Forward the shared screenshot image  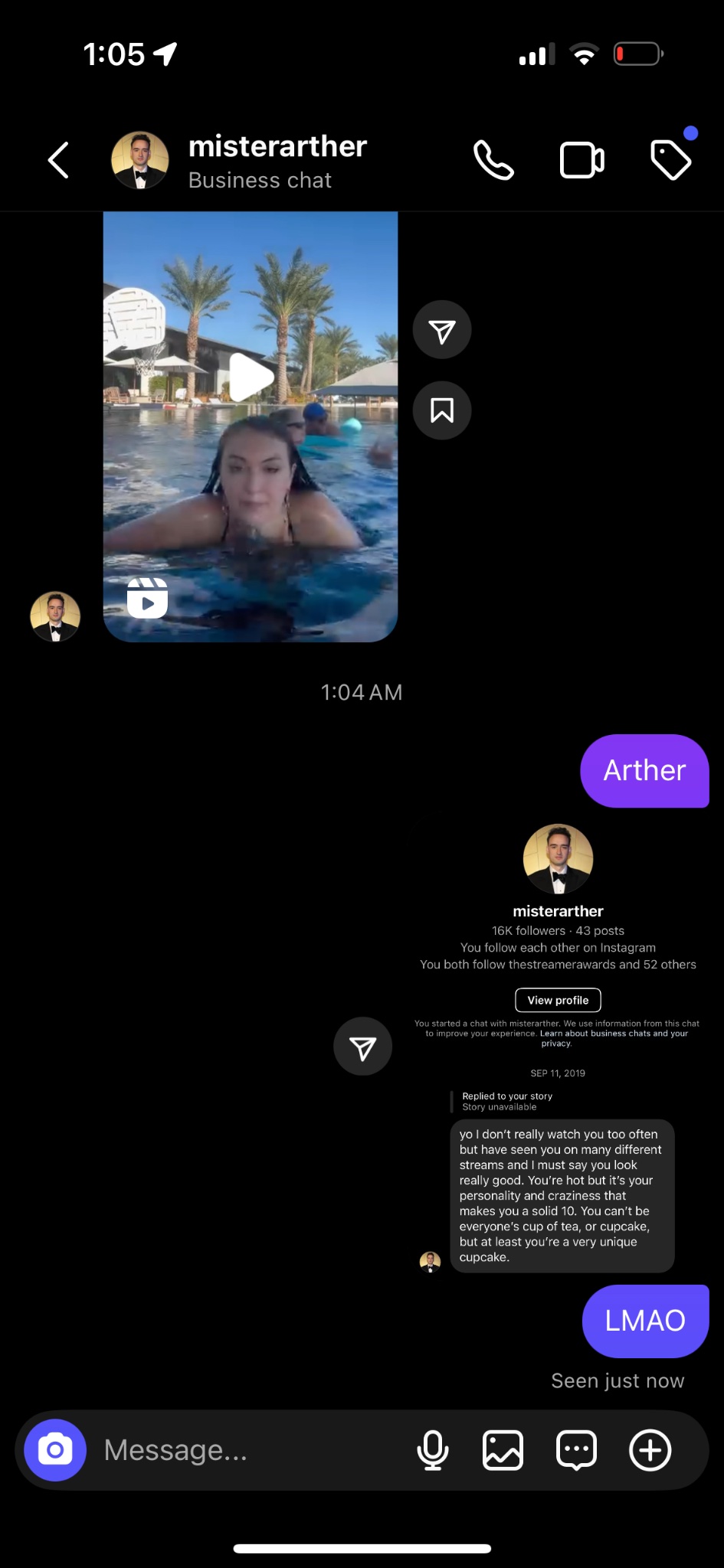click(362, 1047)
